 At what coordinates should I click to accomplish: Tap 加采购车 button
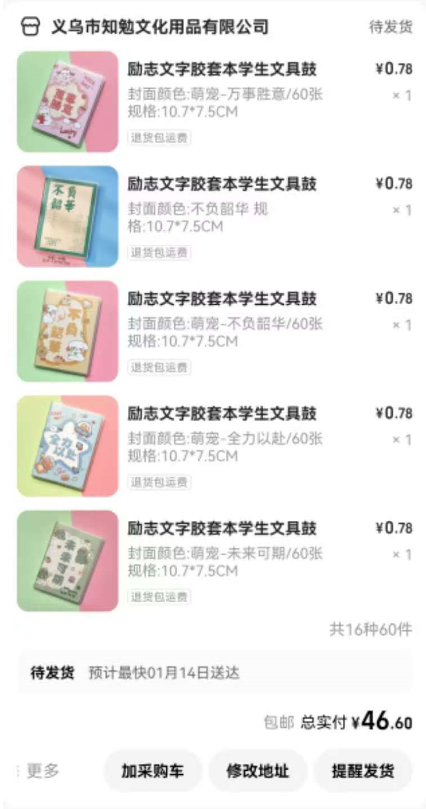pos(153,771)
